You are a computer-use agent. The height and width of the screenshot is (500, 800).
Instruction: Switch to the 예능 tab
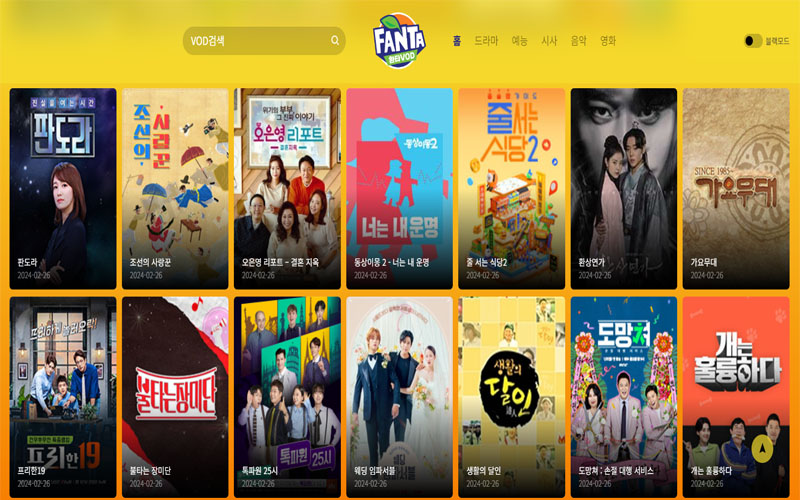click(x=519, y=41)
